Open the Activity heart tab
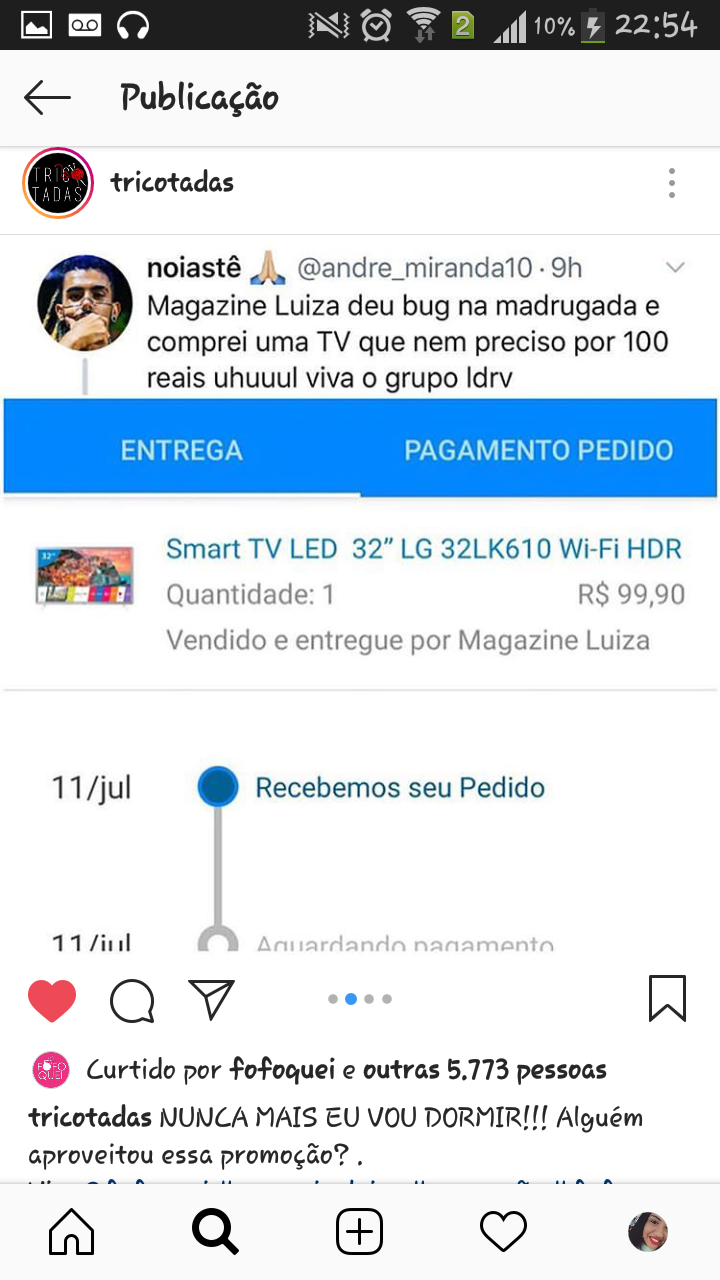Screen dimensions: 720x1280 click(x=503, y=1233)
